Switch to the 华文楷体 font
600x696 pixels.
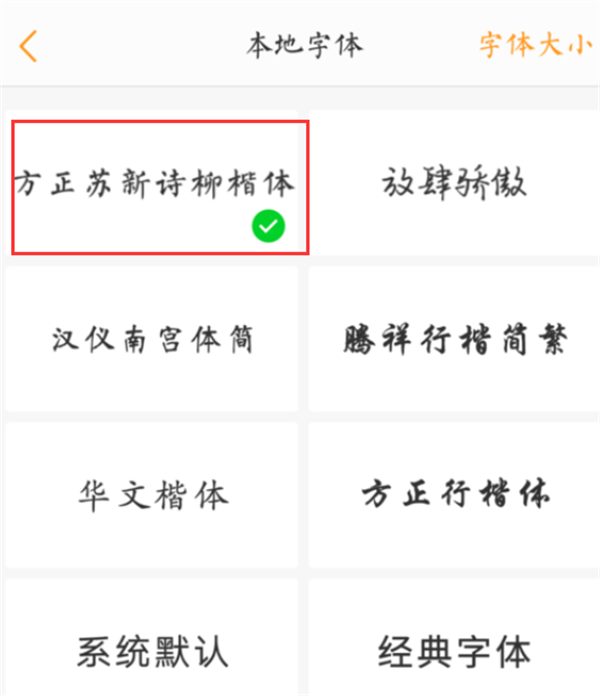pyautogui.click(x=152, y=494)
